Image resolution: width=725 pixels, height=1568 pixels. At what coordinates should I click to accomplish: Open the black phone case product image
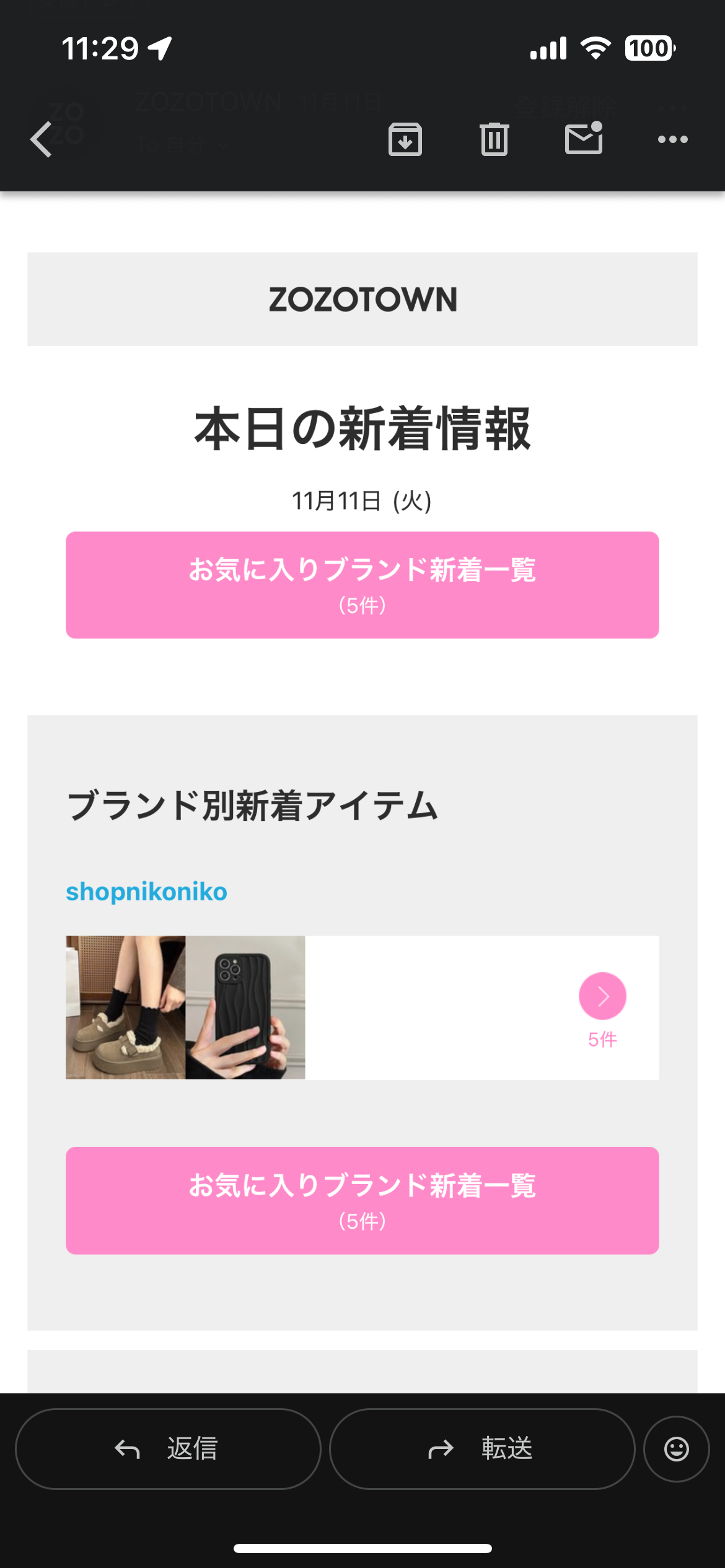tap(245, 1008)
